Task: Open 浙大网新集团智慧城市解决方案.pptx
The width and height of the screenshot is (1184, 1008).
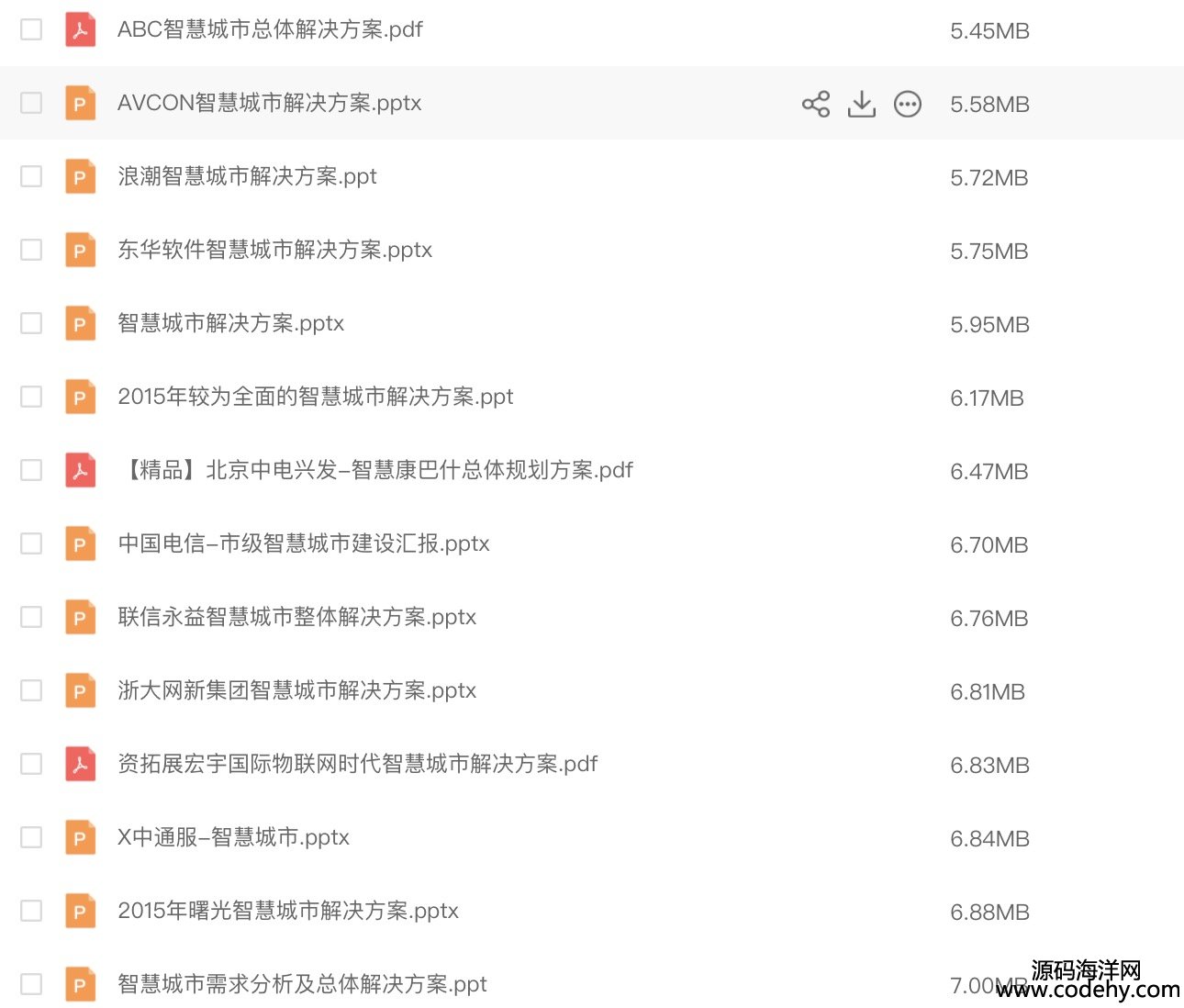Action: coord(296,690)
